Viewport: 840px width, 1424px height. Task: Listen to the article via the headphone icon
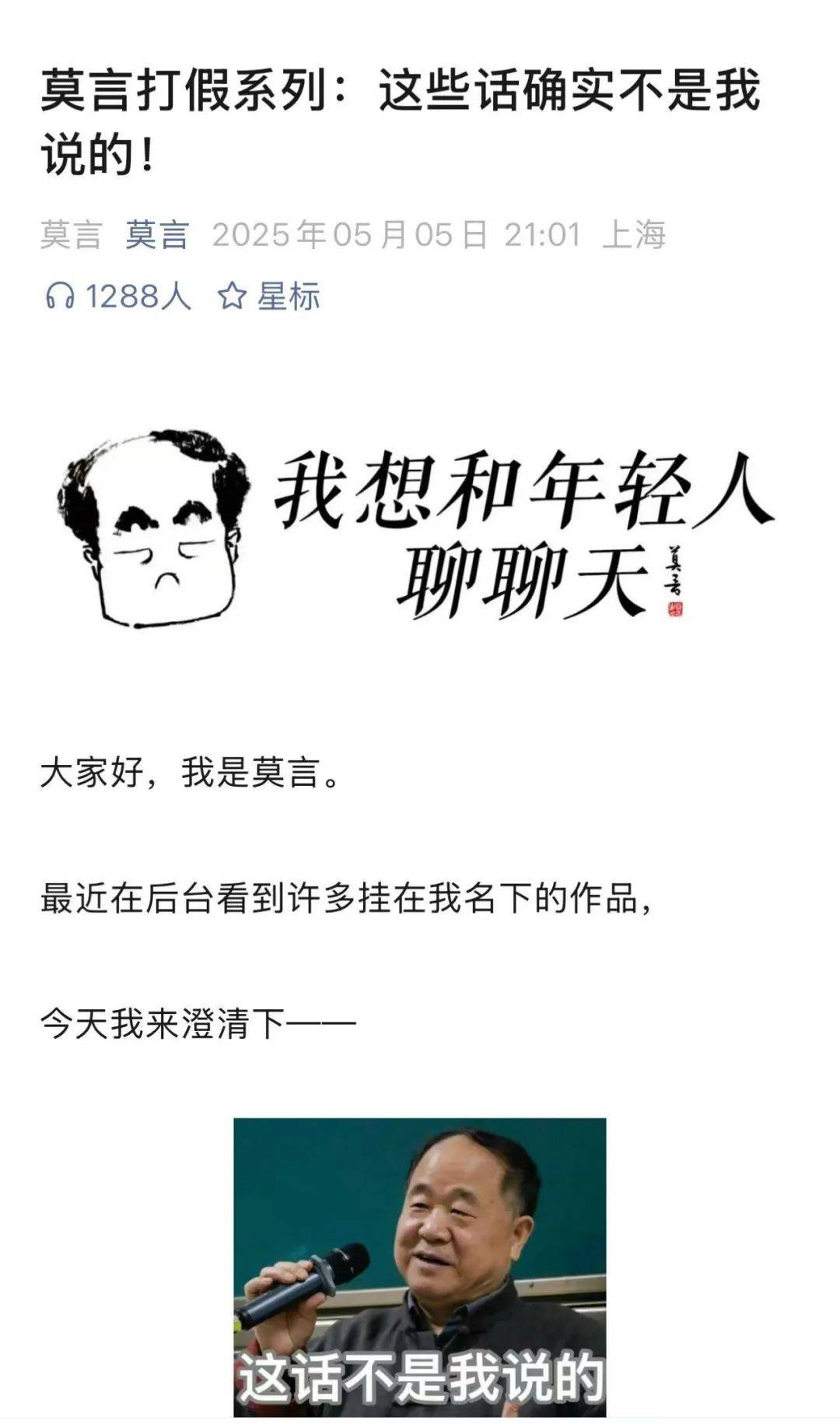(60, 296)
